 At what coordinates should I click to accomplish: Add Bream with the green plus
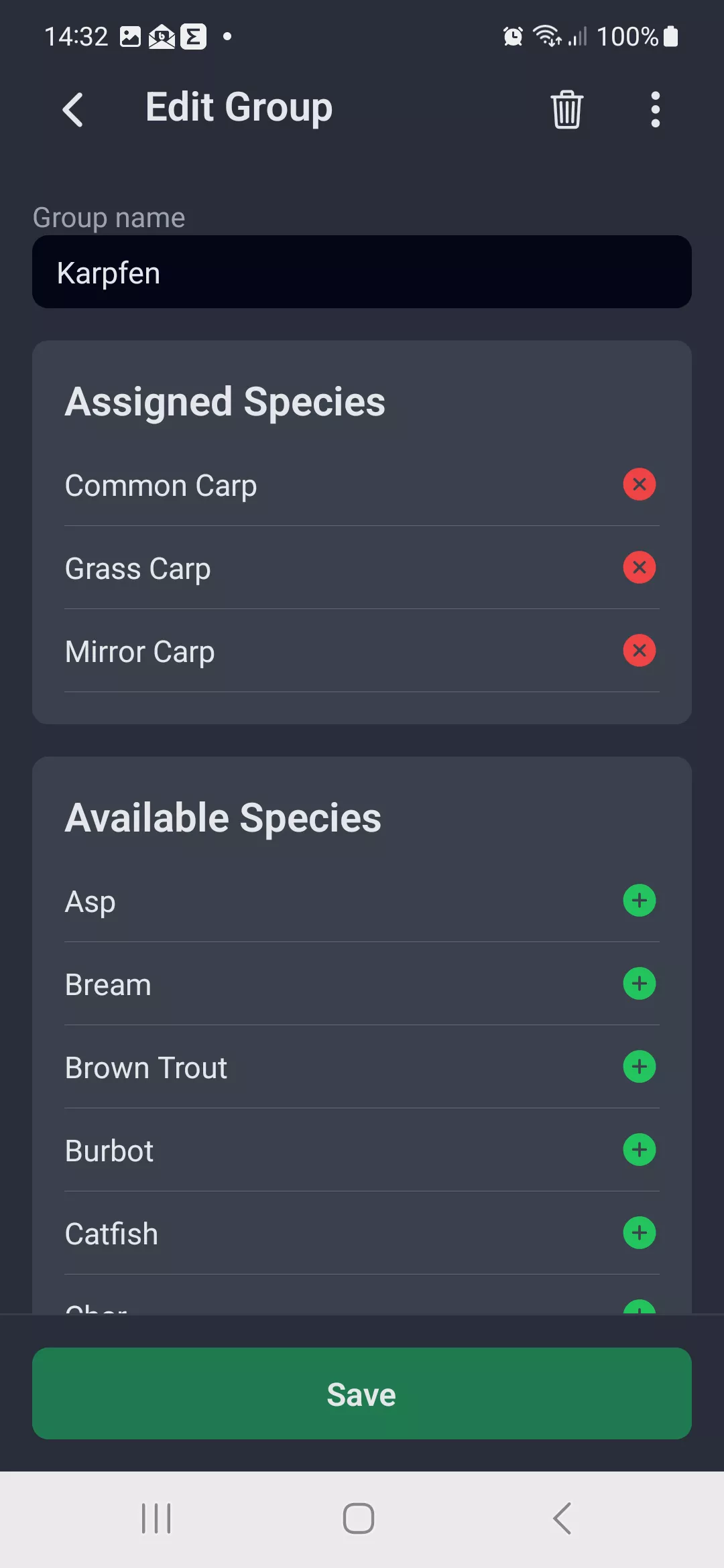[639, 984]
